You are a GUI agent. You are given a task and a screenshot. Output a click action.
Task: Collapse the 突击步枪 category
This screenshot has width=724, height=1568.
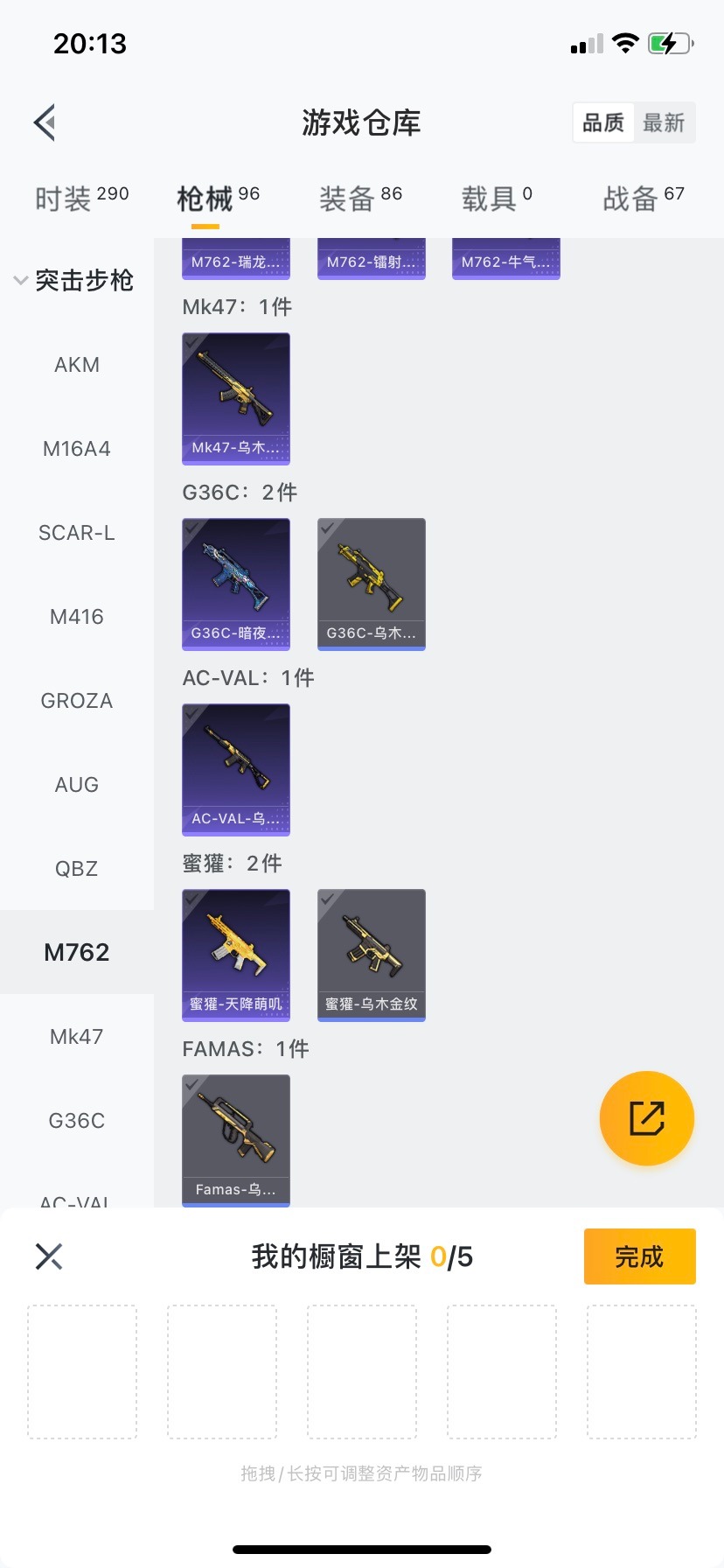click(74, 280)
